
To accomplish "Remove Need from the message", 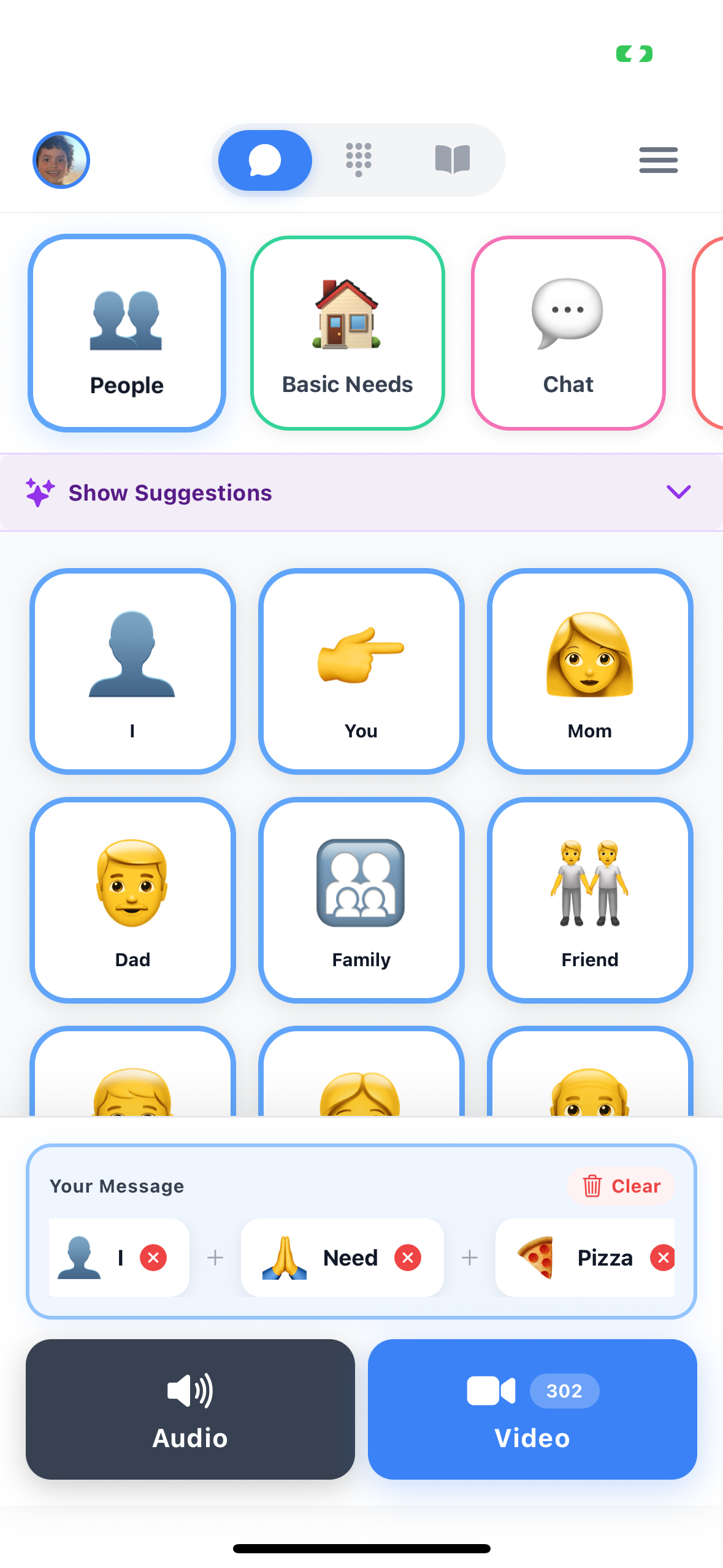I will pos(408,1258).
